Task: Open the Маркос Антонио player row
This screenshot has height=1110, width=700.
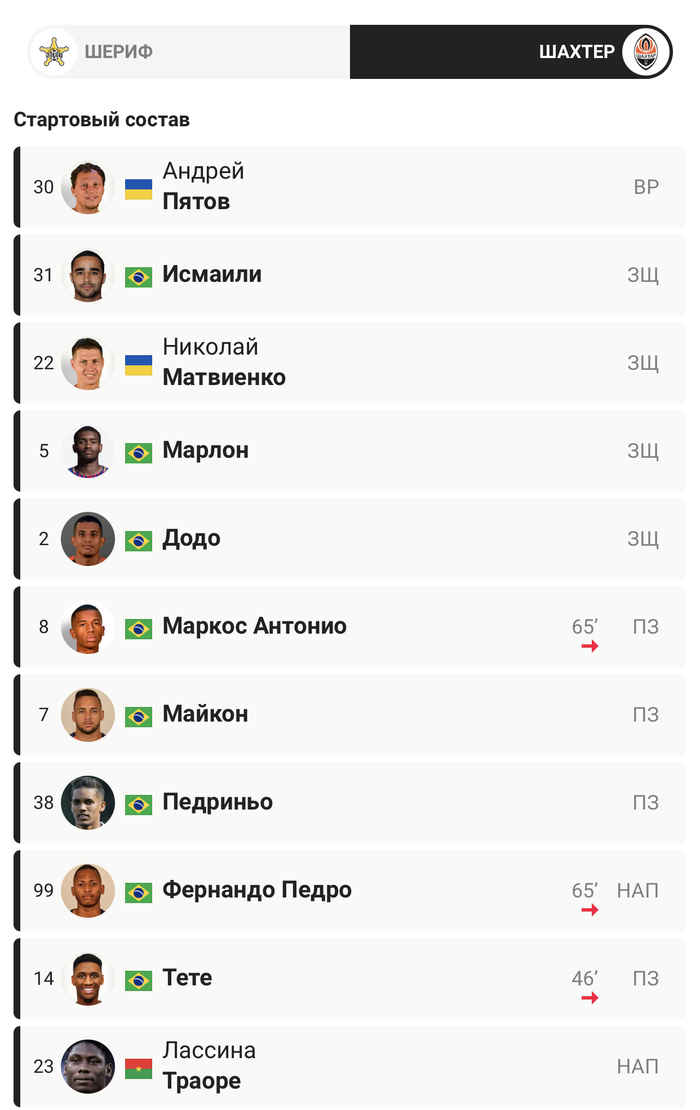Action: [x=350, y=627]
